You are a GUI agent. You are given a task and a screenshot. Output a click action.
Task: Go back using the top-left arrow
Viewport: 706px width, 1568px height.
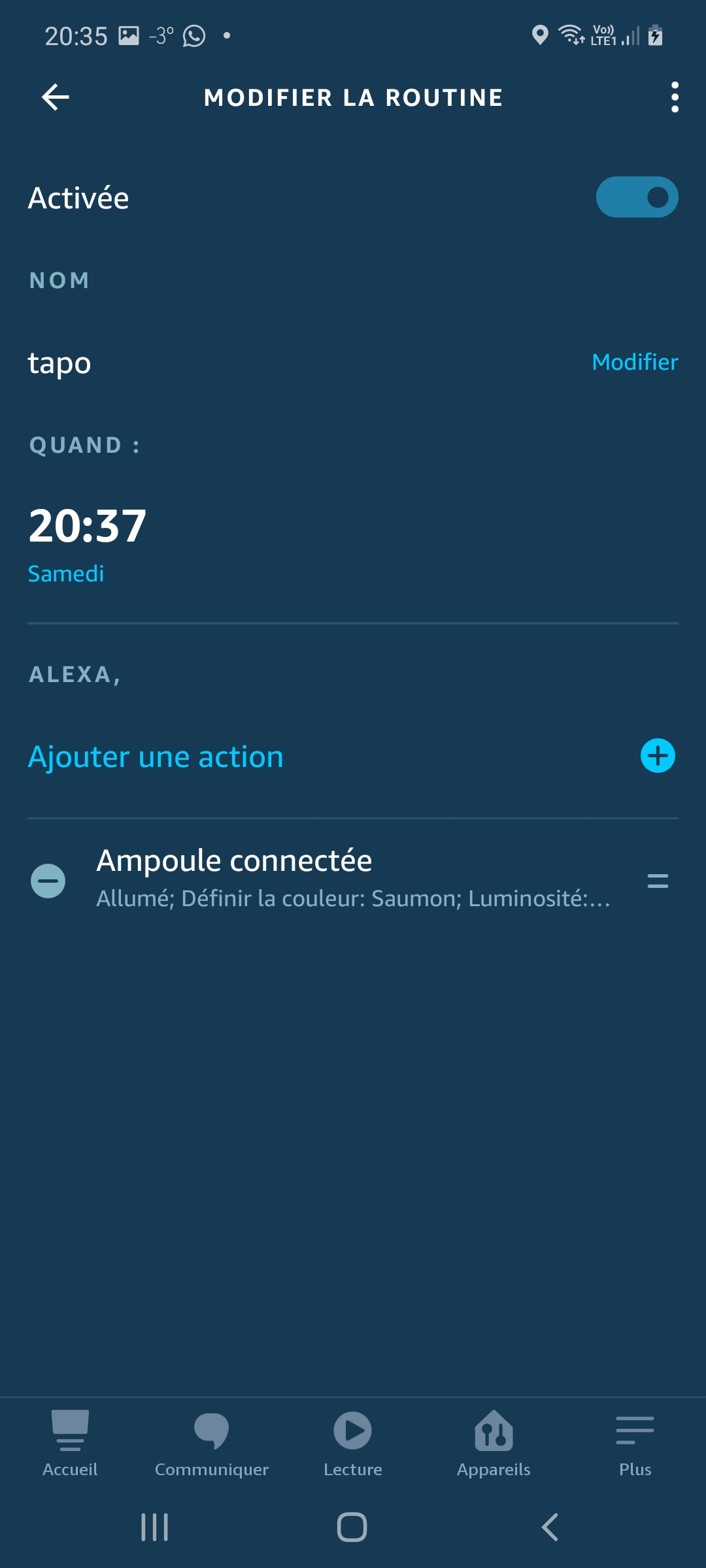coord(56,97)
